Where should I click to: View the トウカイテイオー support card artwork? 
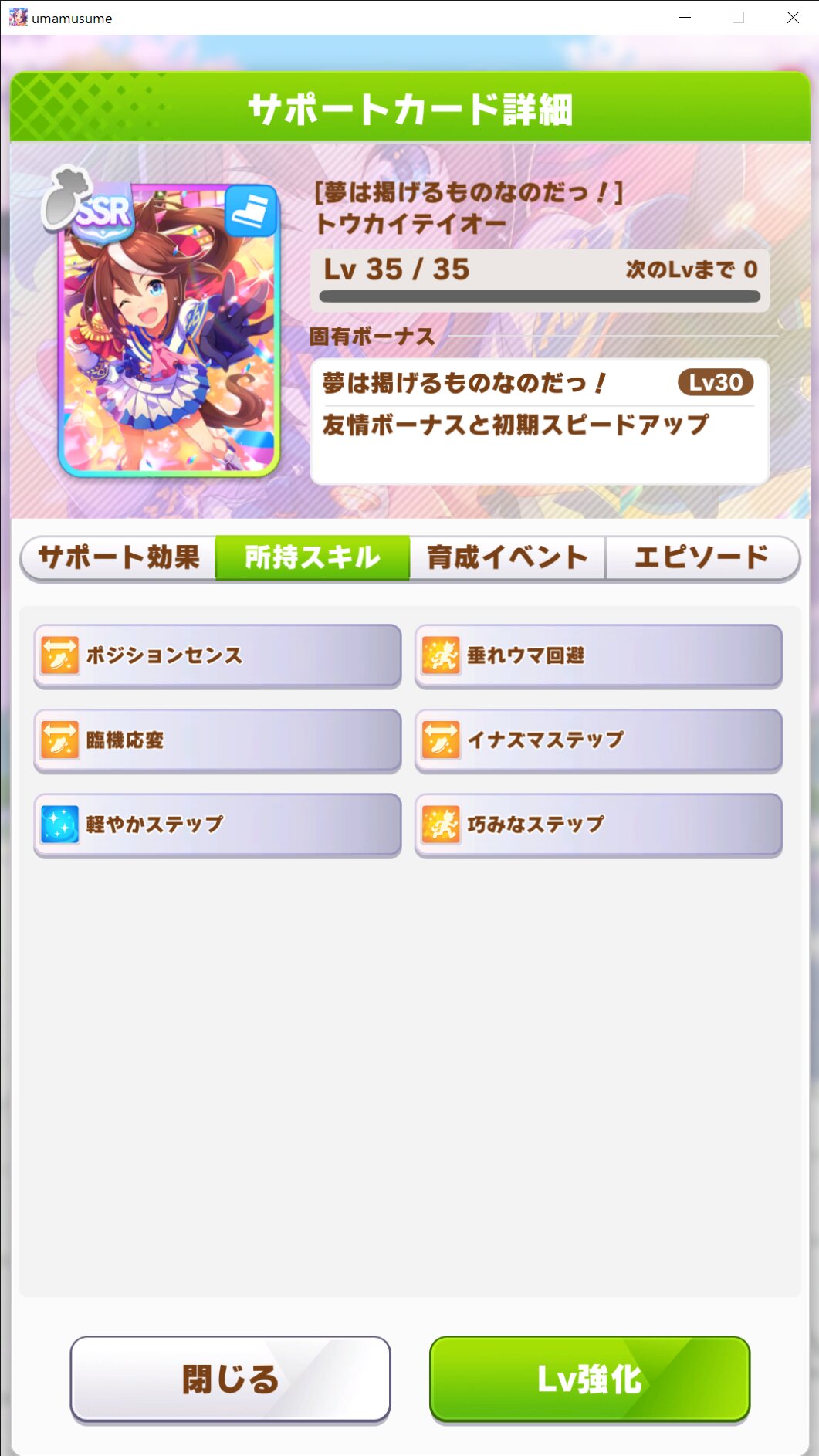coord(168,330)
